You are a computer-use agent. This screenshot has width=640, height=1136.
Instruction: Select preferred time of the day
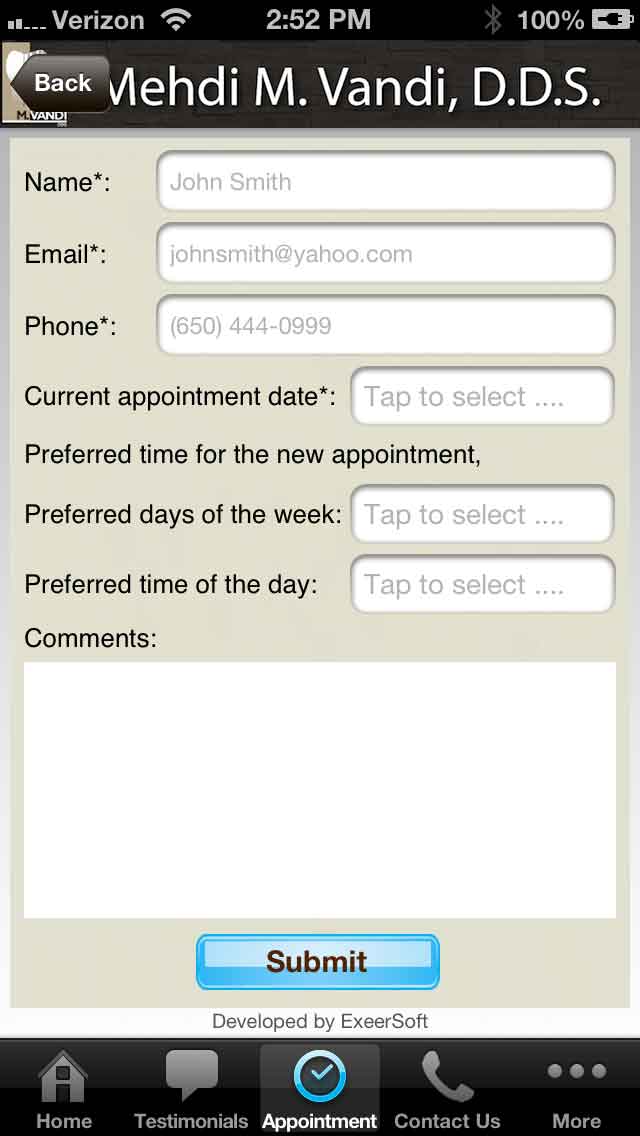pyautogui.click(x=483, y=584)
